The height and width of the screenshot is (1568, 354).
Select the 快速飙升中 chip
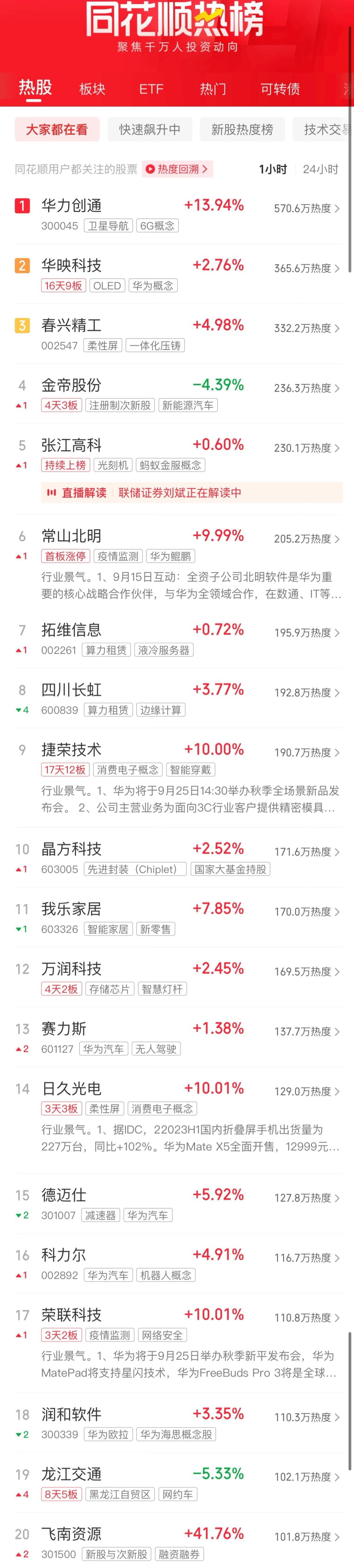coord(149,130)
